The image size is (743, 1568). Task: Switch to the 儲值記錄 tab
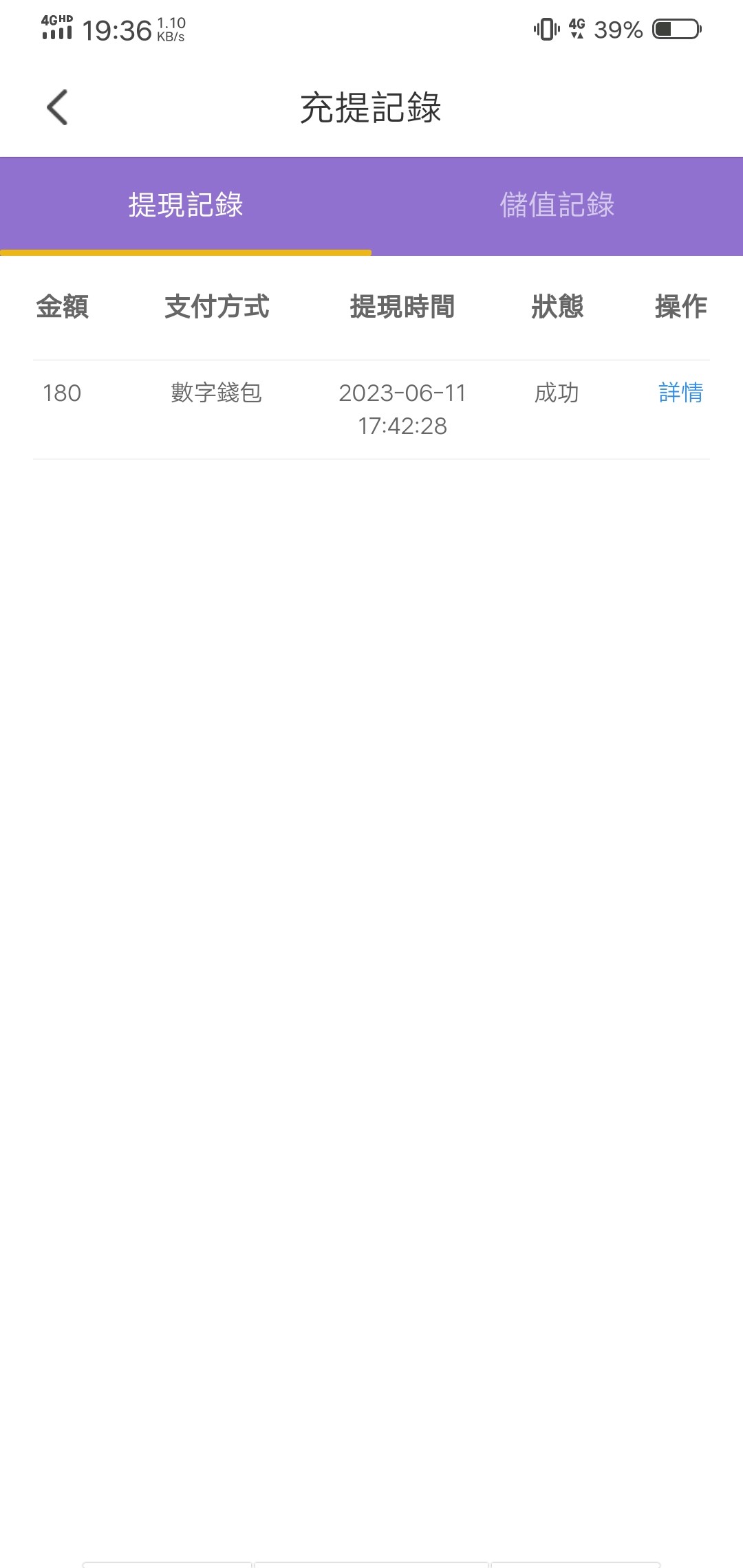click(x=557, y=205)
